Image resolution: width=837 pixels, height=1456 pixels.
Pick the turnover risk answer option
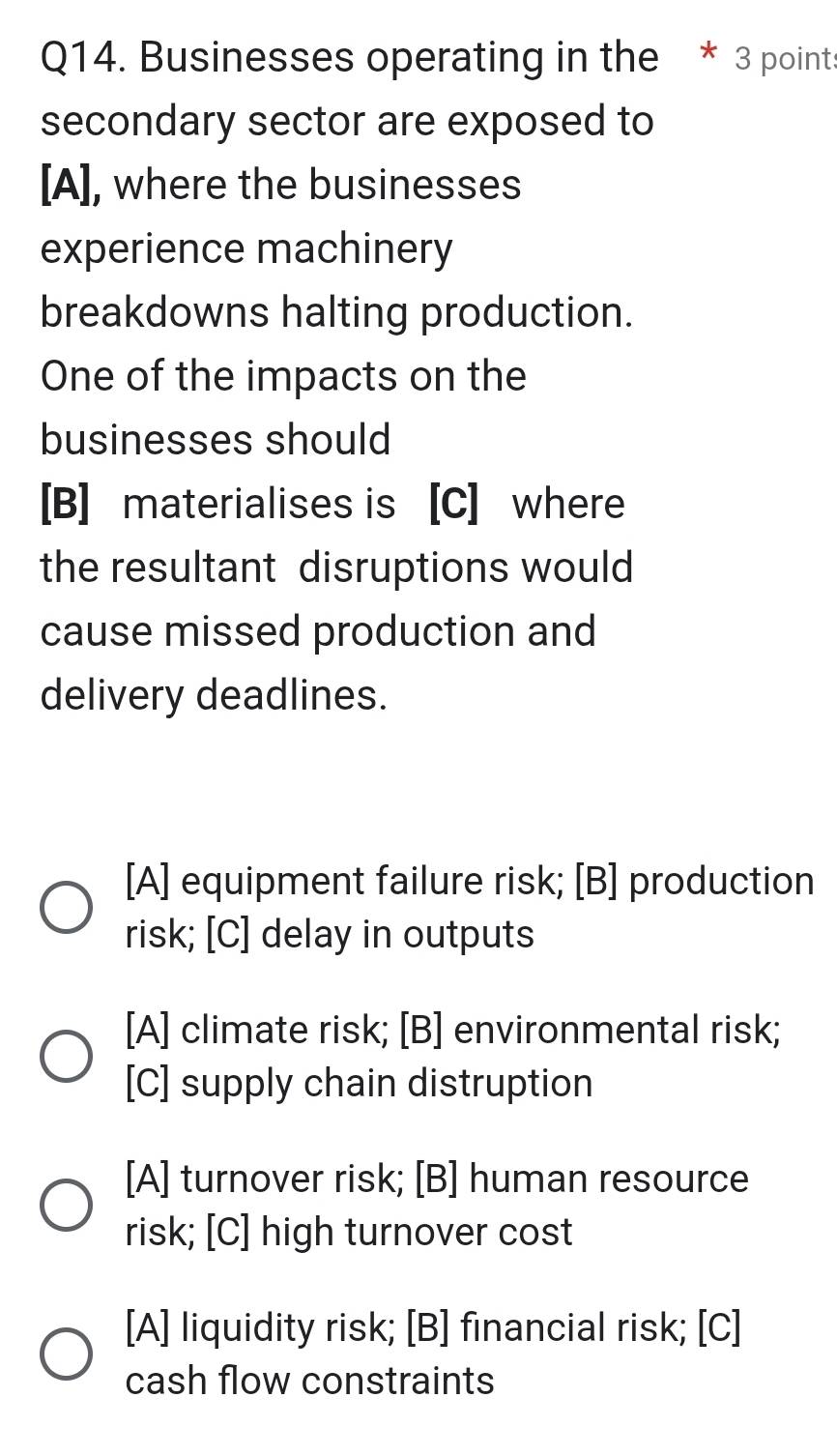(67, 1205)
